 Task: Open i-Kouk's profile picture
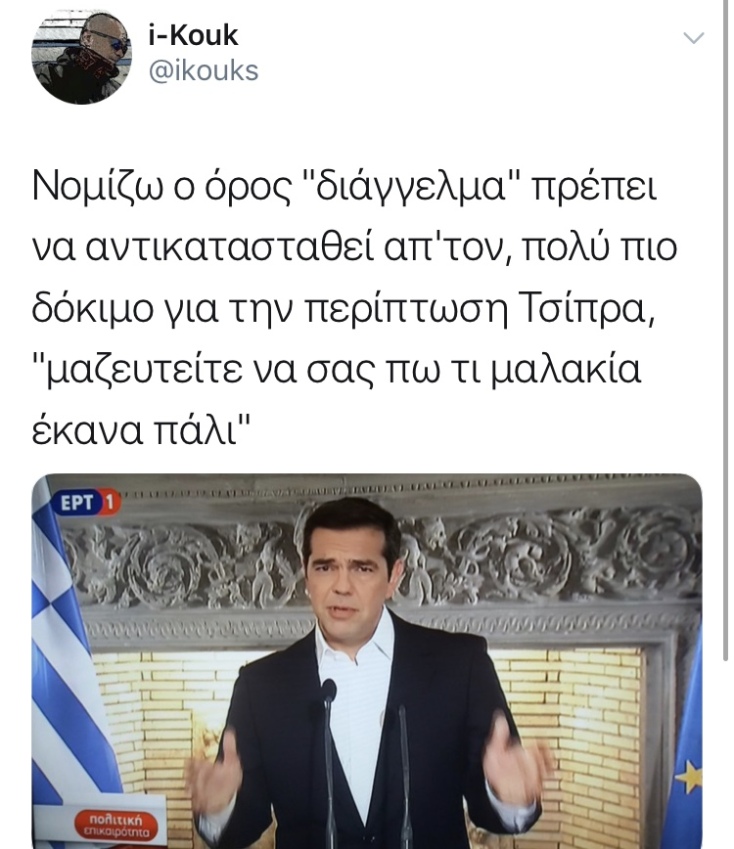81,57
